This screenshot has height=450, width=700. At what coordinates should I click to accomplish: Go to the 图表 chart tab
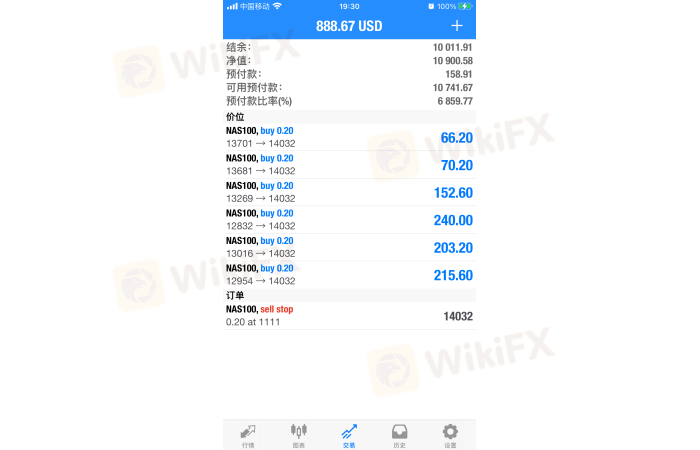tap(298, 435)
